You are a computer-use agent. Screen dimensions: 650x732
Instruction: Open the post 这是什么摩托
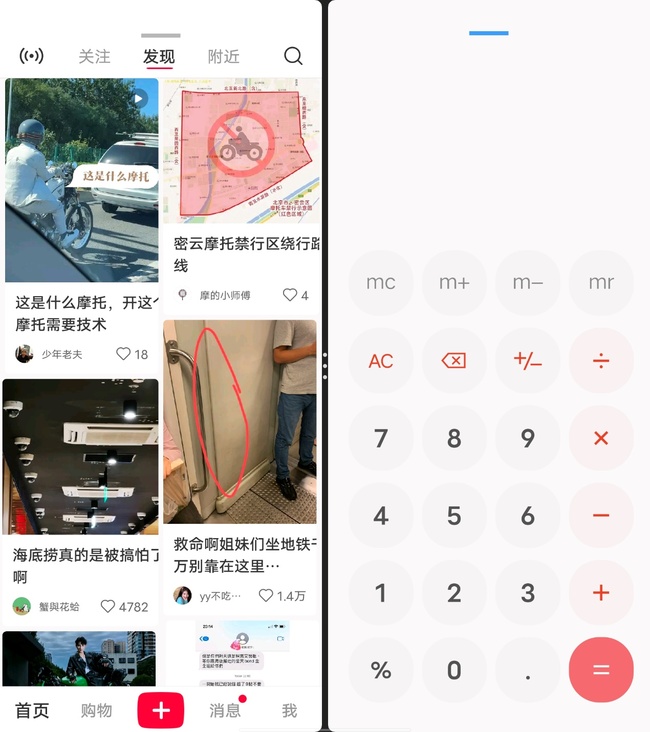point(82,180)
